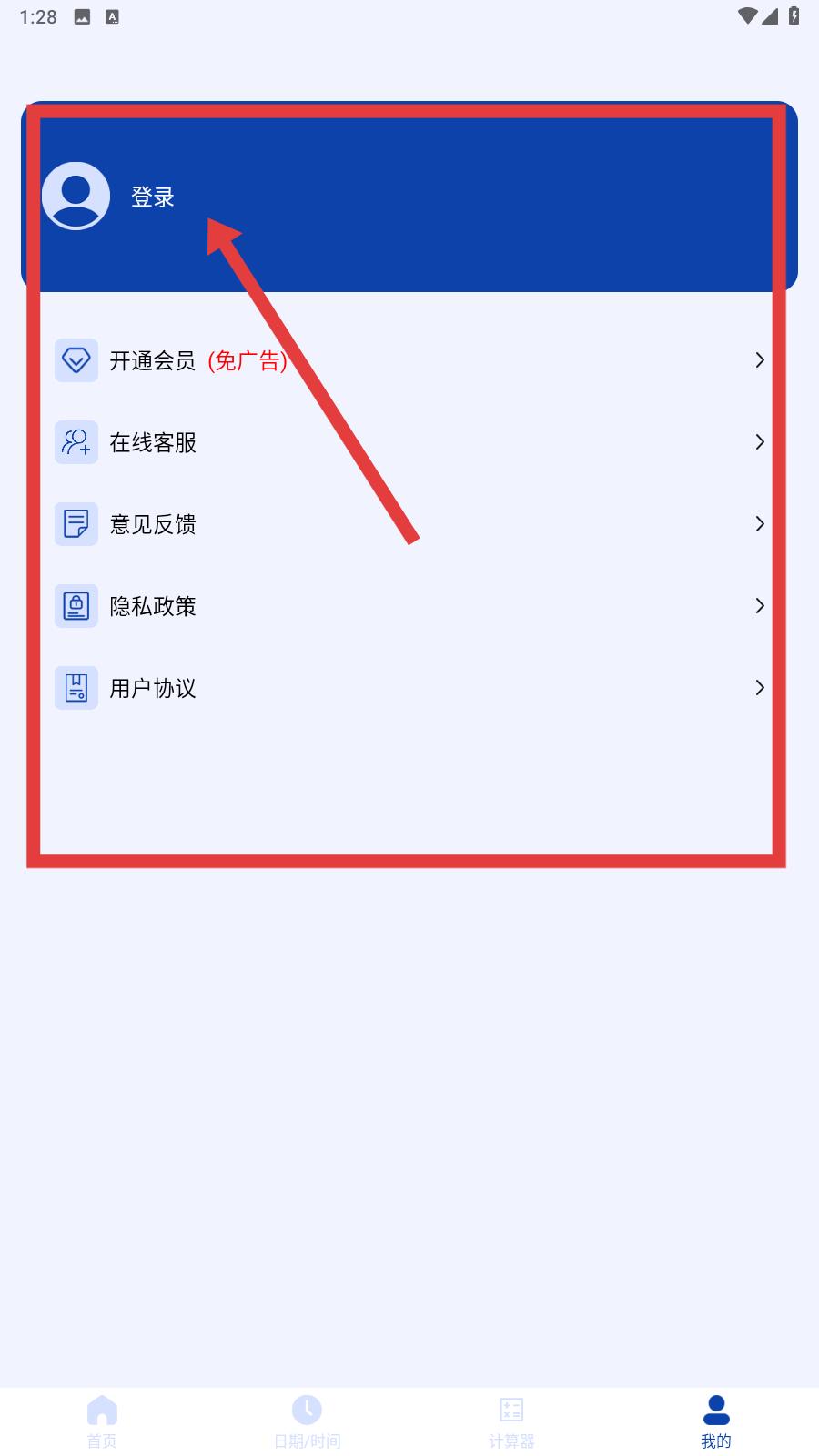819x1456 pixels.
Task: Switch to the 日期/时间 tab
Action: coord(307,1421)
